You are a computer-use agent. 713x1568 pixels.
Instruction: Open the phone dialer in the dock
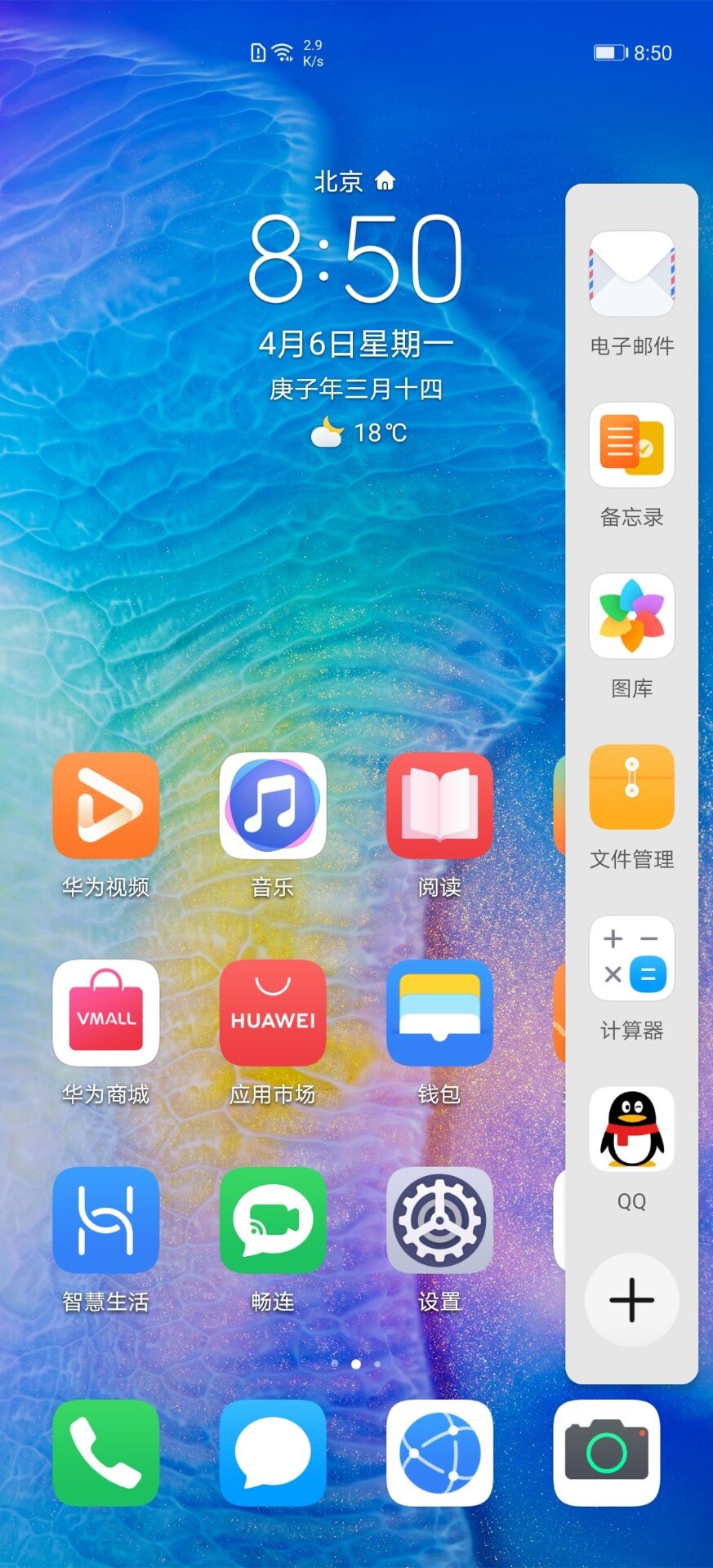coord(106,1453)
